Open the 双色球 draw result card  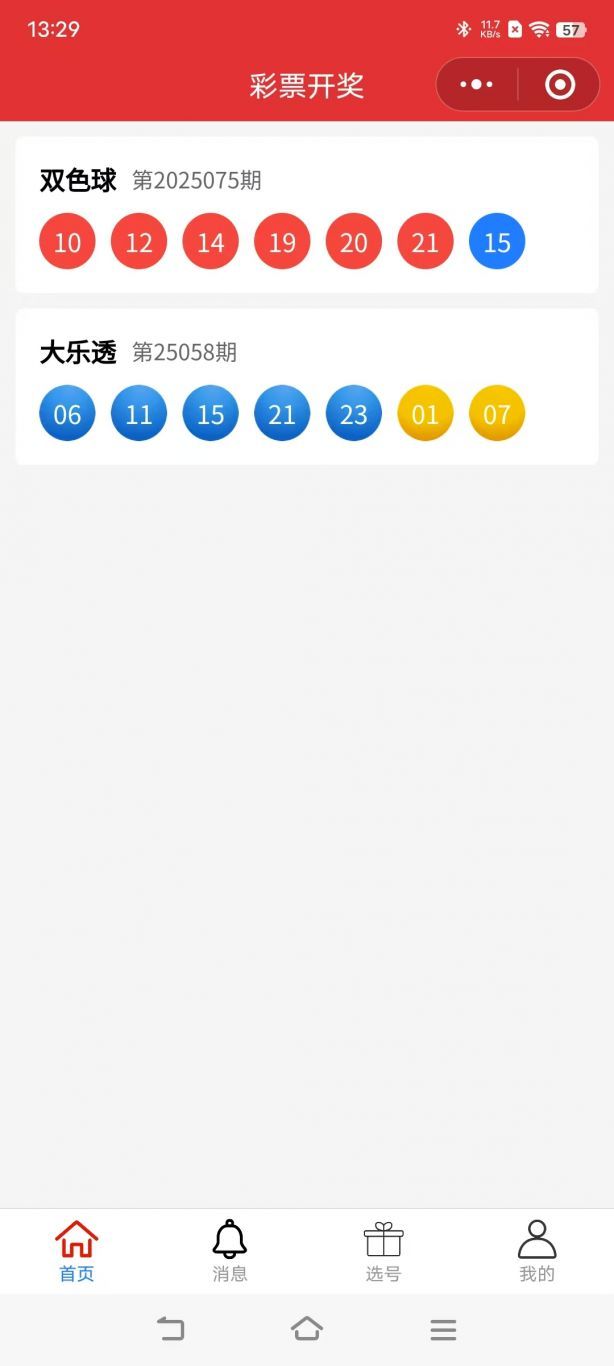click(307, 215)
